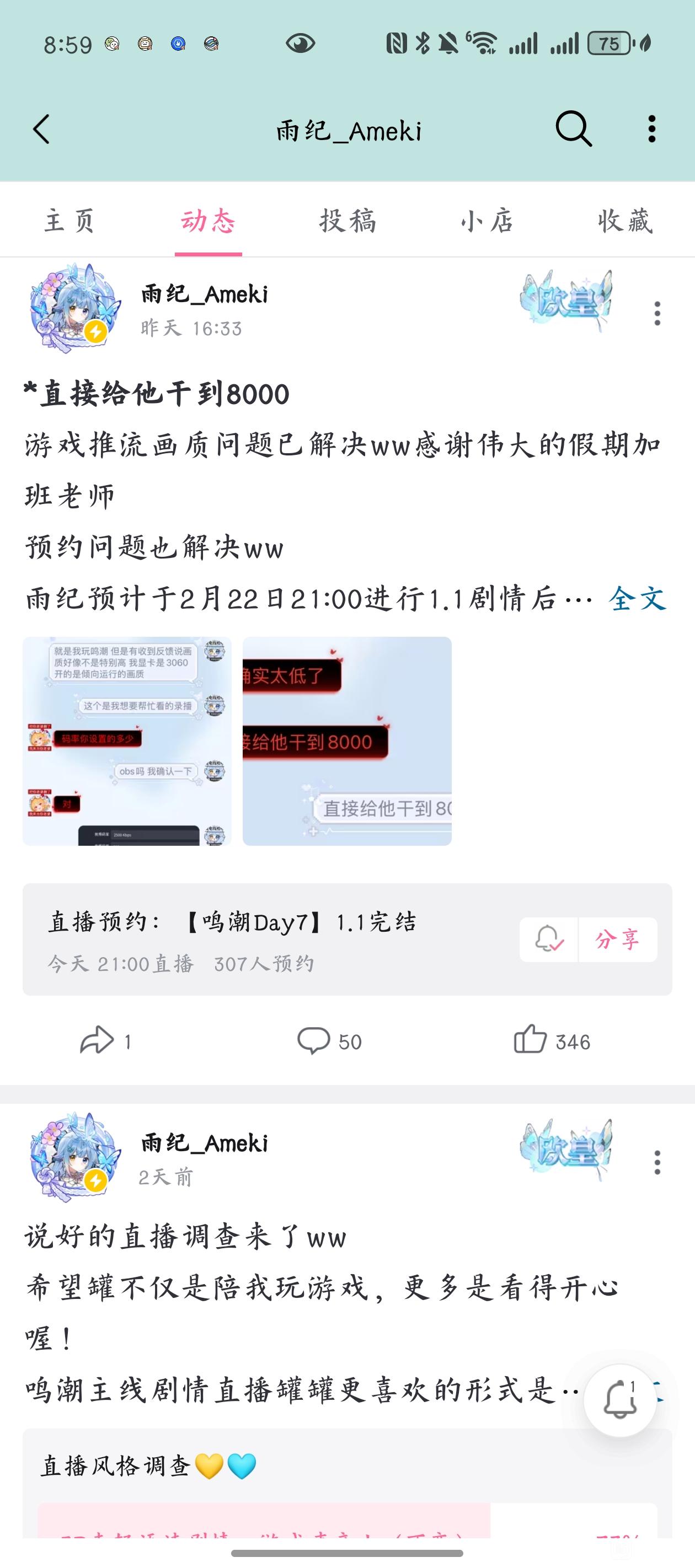The height and width of the screenshot is (1568, 695).
Task: Switch to the 主页 tab
Action: click(x=69, y=221)
